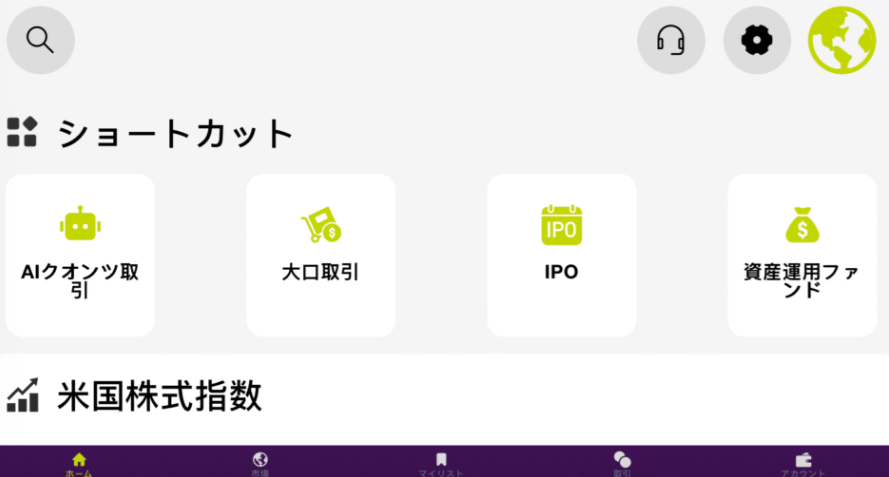Open 大口取引 shortcut
The image size is (889, 477).
321,255
